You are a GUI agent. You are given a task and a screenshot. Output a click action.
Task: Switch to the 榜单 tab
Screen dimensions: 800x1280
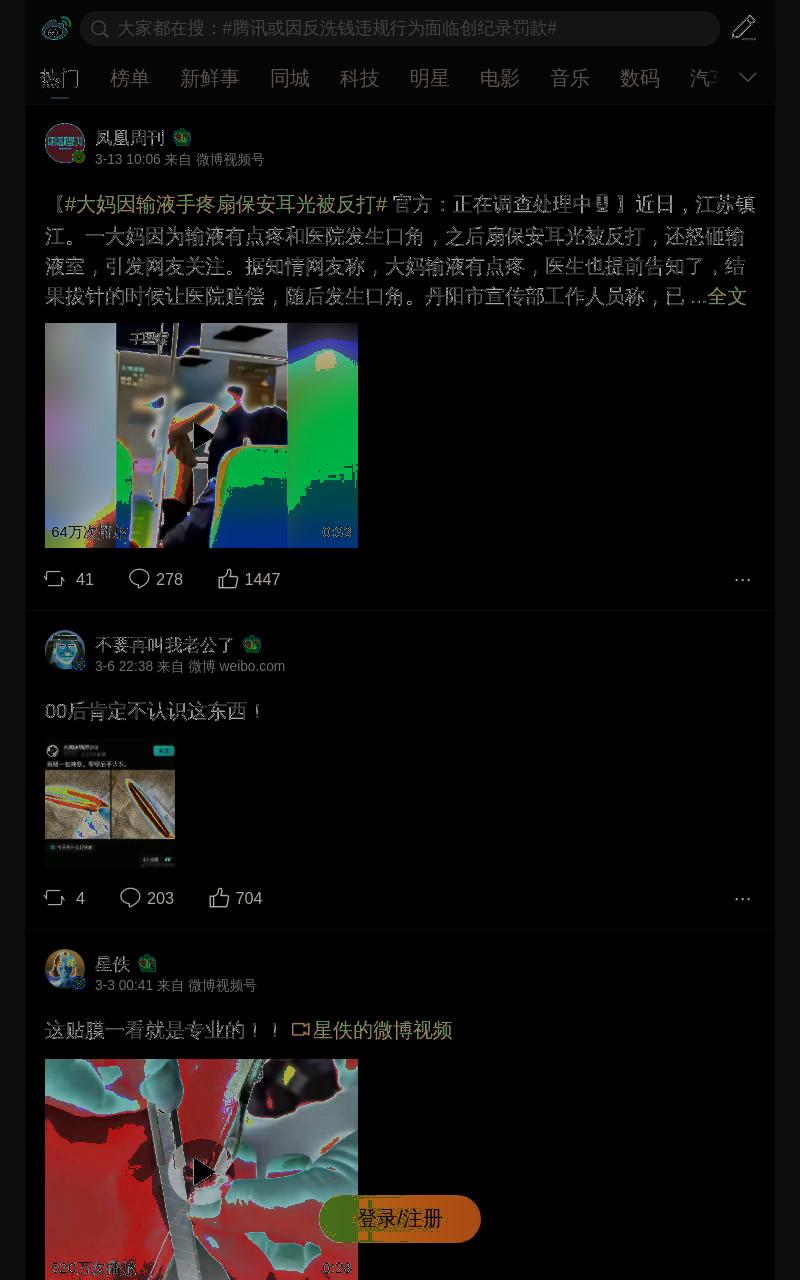[x=130, y=78]
